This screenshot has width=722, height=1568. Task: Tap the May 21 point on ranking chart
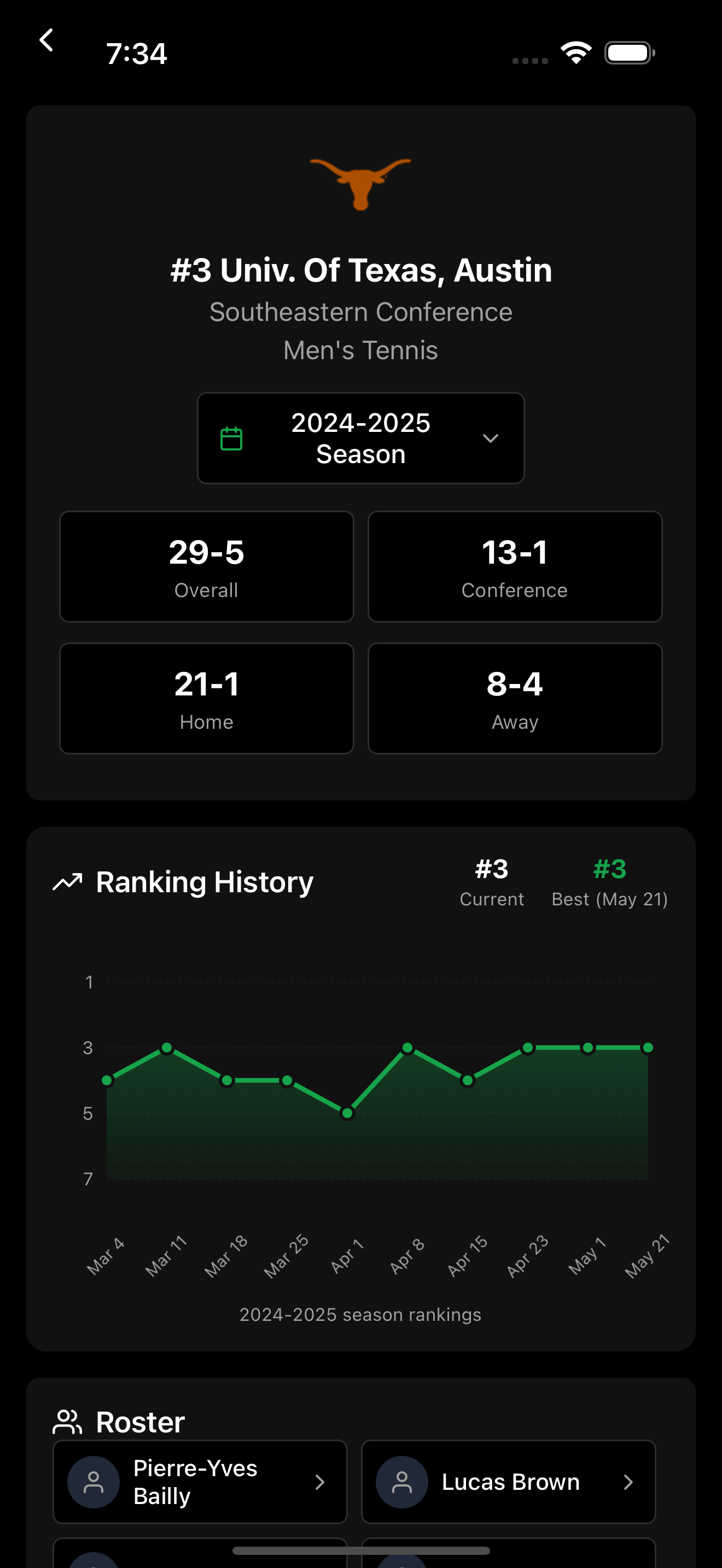coord(648,1048)
